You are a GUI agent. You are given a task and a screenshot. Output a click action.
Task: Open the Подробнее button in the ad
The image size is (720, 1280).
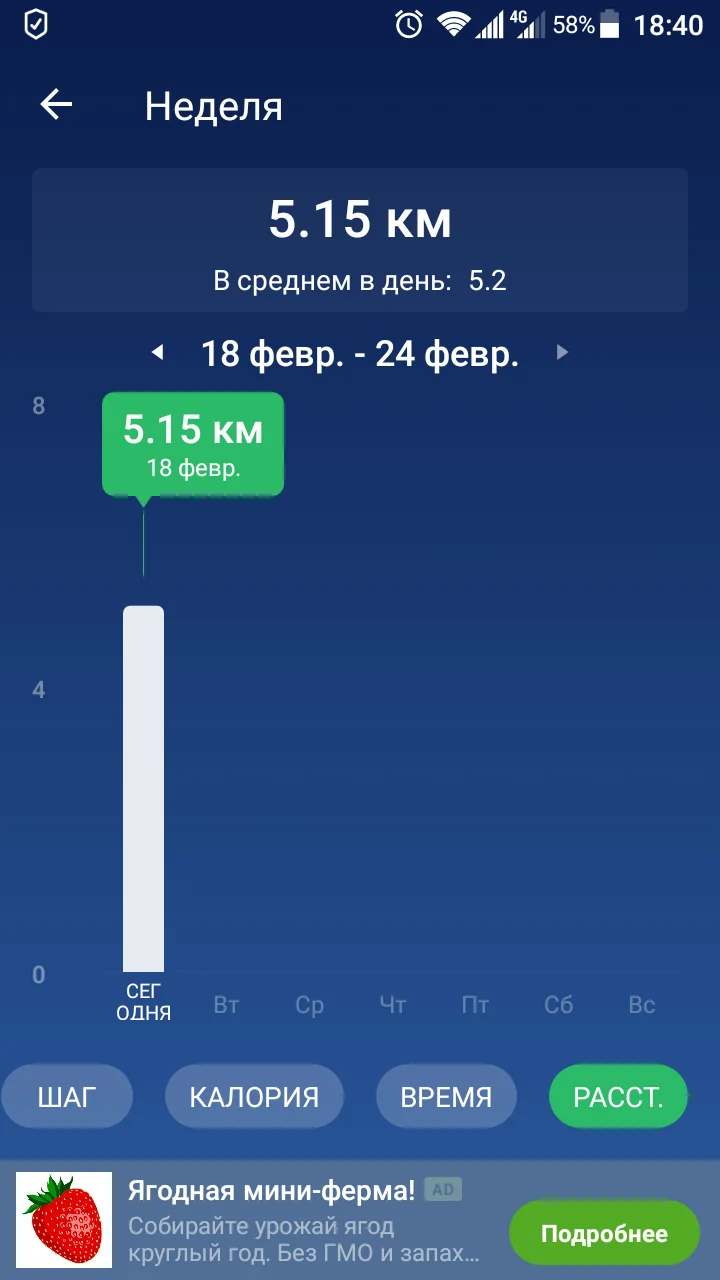pyautogui.click(x=604, y=1234)
